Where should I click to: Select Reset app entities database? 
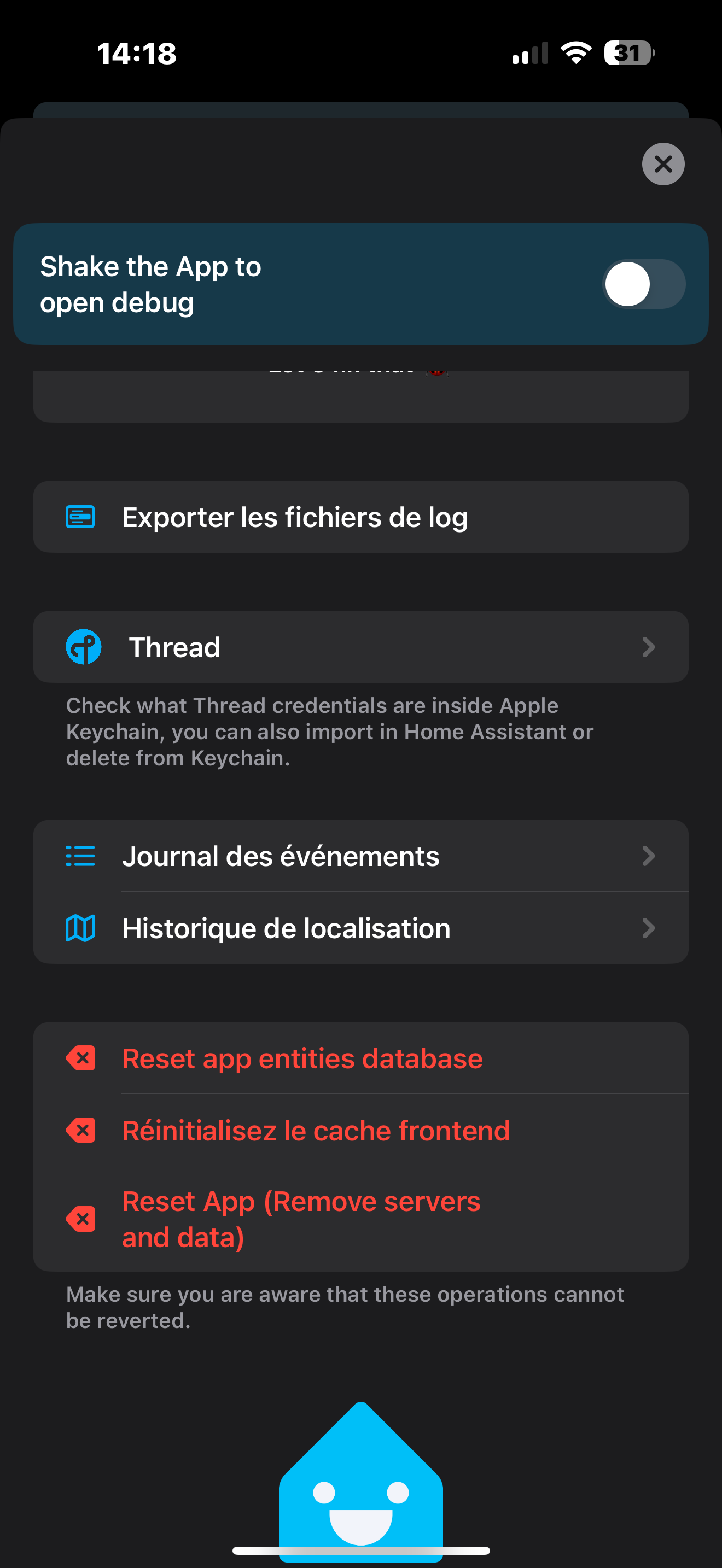pyautogui.click(x=361, y=1058)
